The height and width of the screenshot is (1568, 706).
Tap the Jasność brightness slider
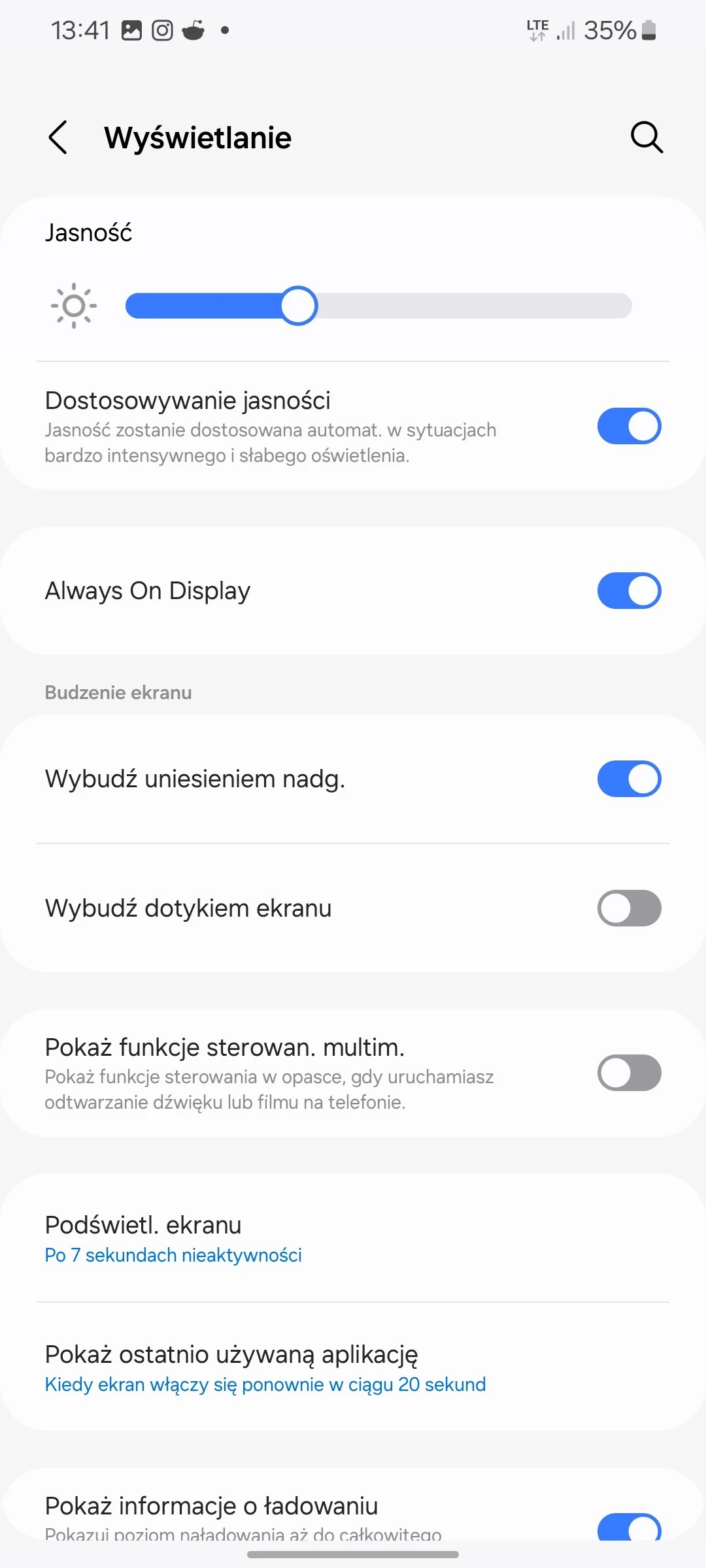(x=378, y=306)
